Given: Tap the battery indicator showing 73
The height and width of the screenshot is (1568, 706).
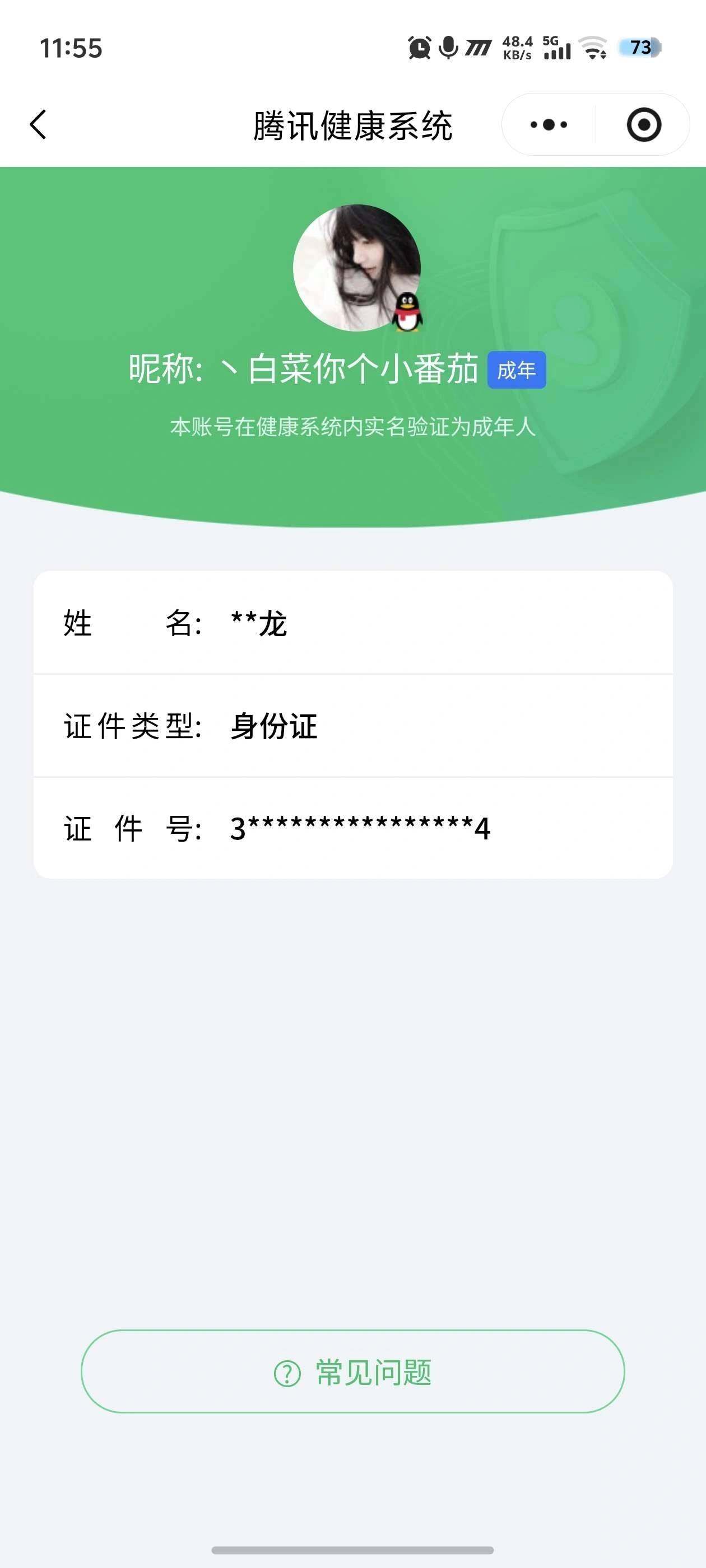Looking at the screenshot, I should pyautogui.click(x=642, y=48).
